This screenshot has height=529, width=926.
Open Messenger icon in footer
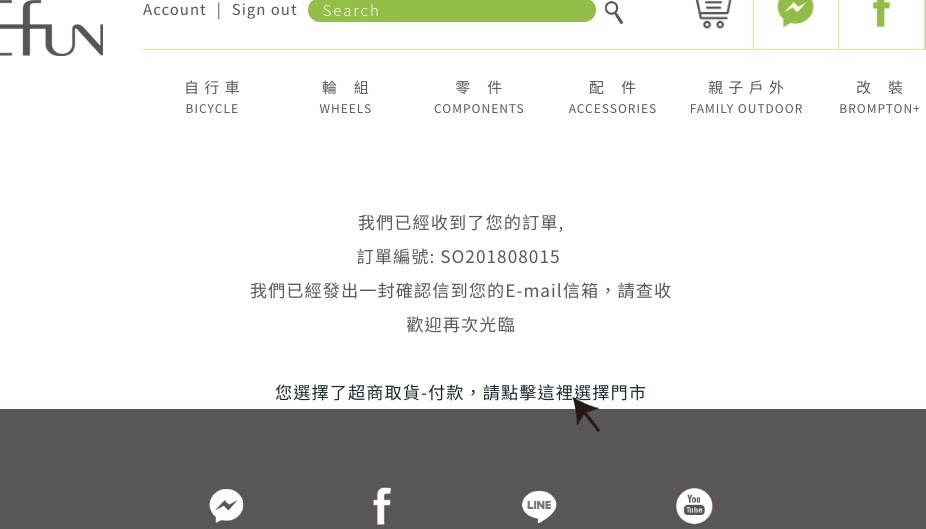point(227,506)
